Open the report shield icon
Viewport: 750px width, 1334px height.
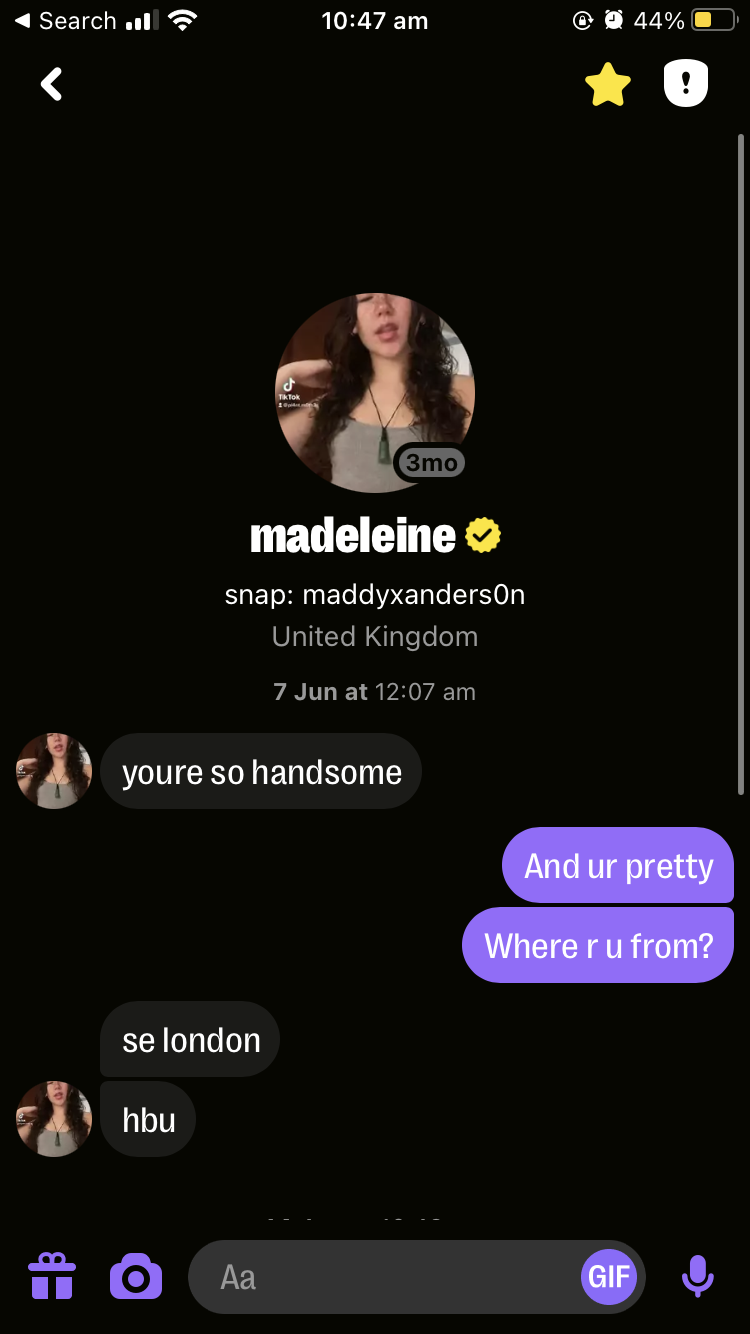tap(686, 85)
